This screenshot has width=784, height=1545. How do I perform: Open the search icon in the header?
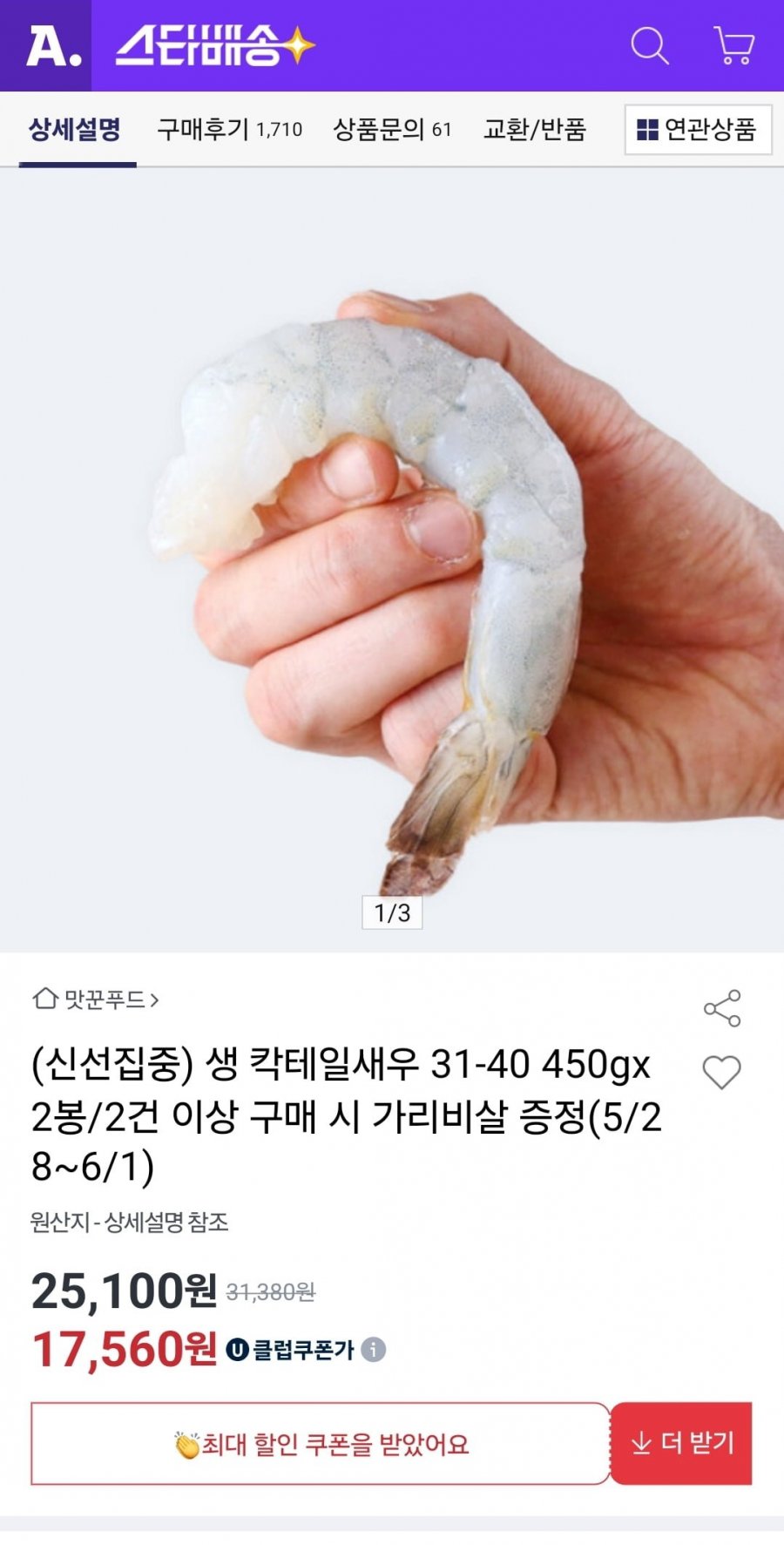pyautogui.click(x=649, y=45)
